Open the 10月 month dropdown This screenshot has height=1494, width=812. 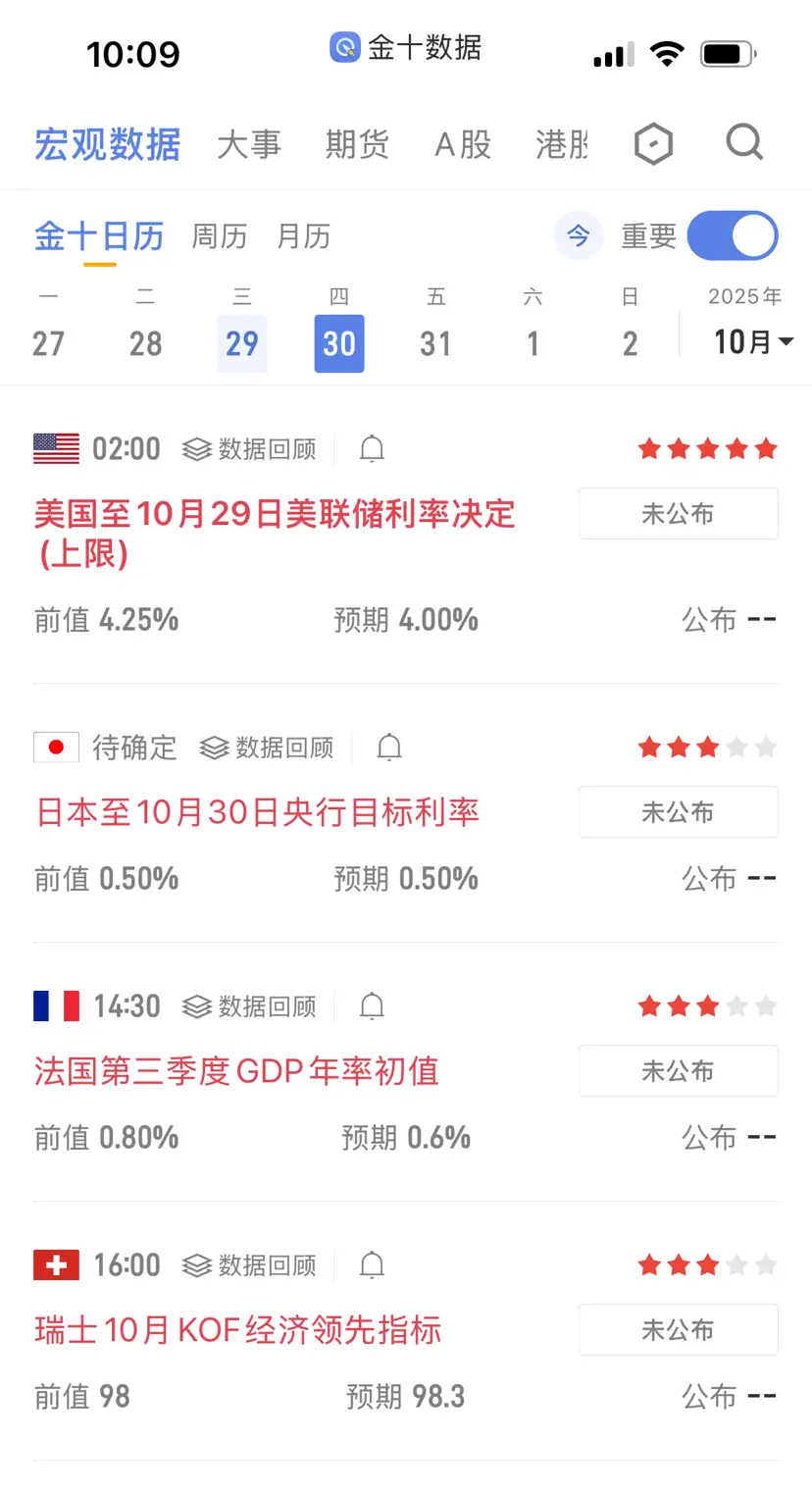(753, 341)
